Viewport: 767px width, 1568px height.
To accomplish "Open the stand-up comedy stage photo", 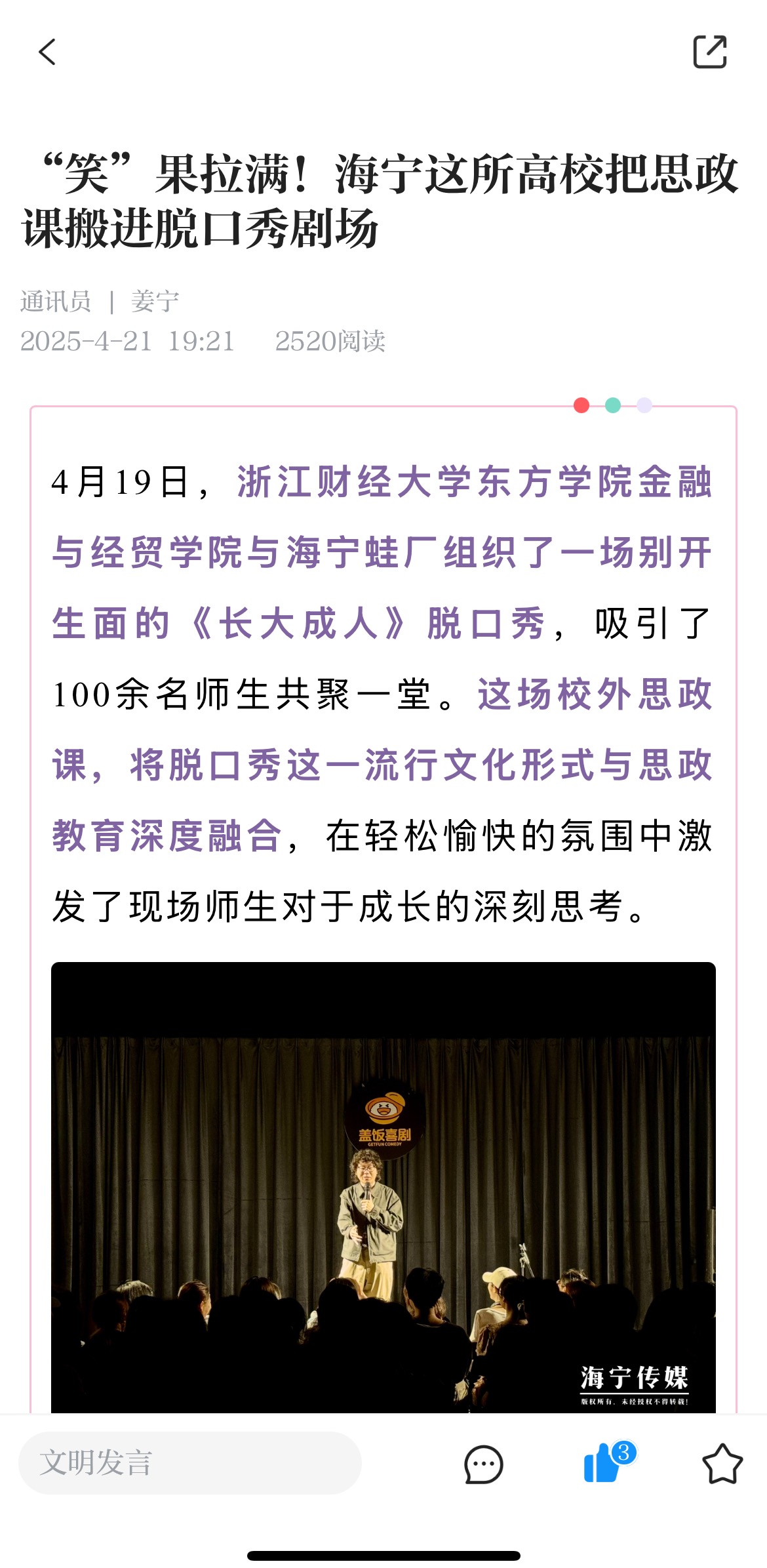I will (x=383, y=1187).
